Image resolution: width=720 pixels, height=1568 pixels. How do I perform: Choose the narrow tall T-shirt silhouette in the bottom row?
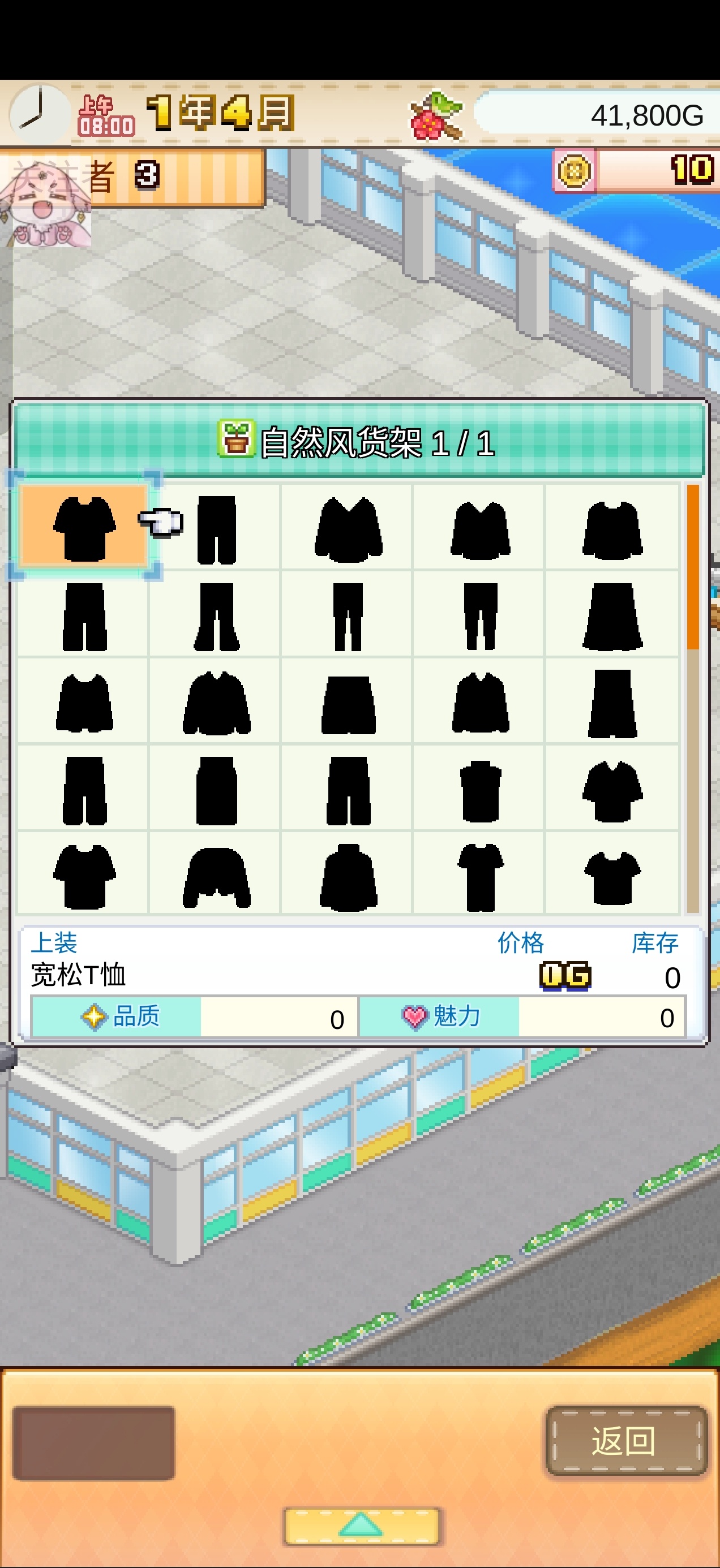coord(481,877)
